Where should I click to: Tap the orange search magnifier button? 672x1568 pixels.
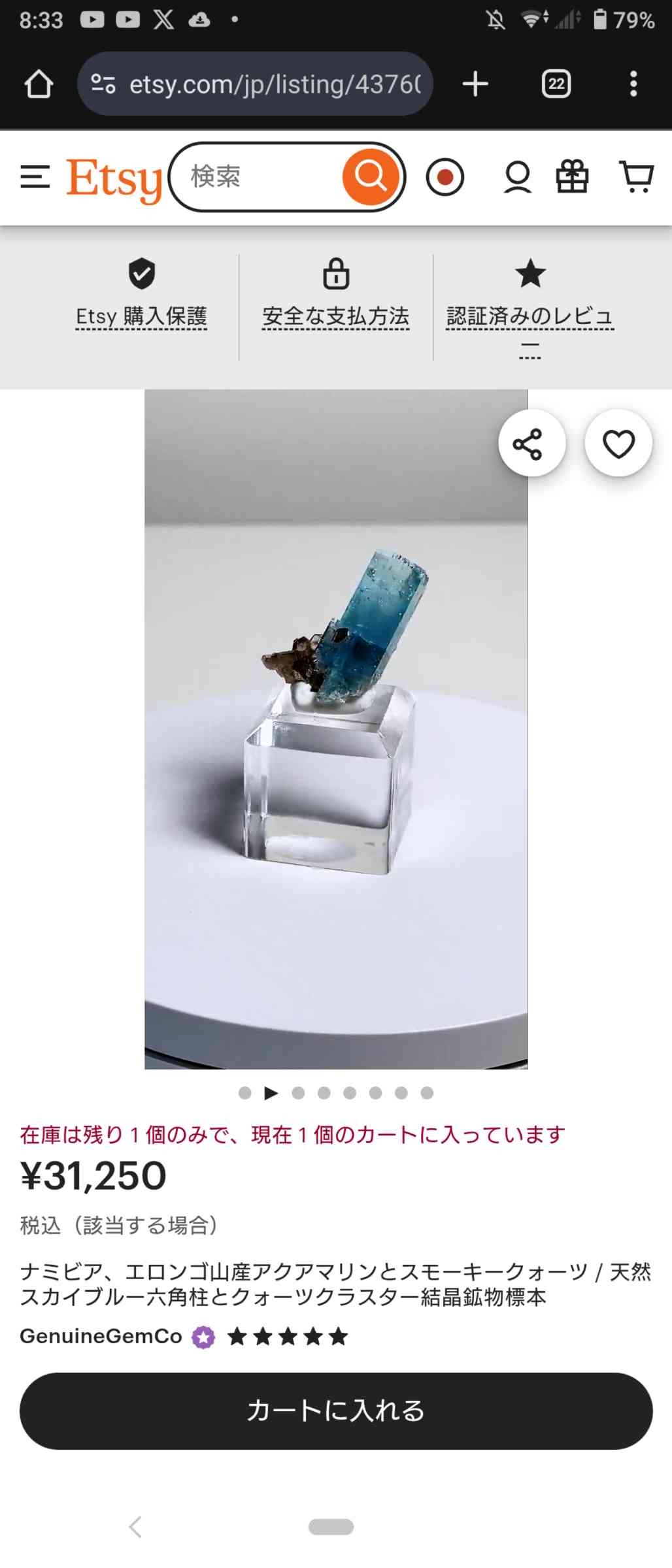click(371, 177)
